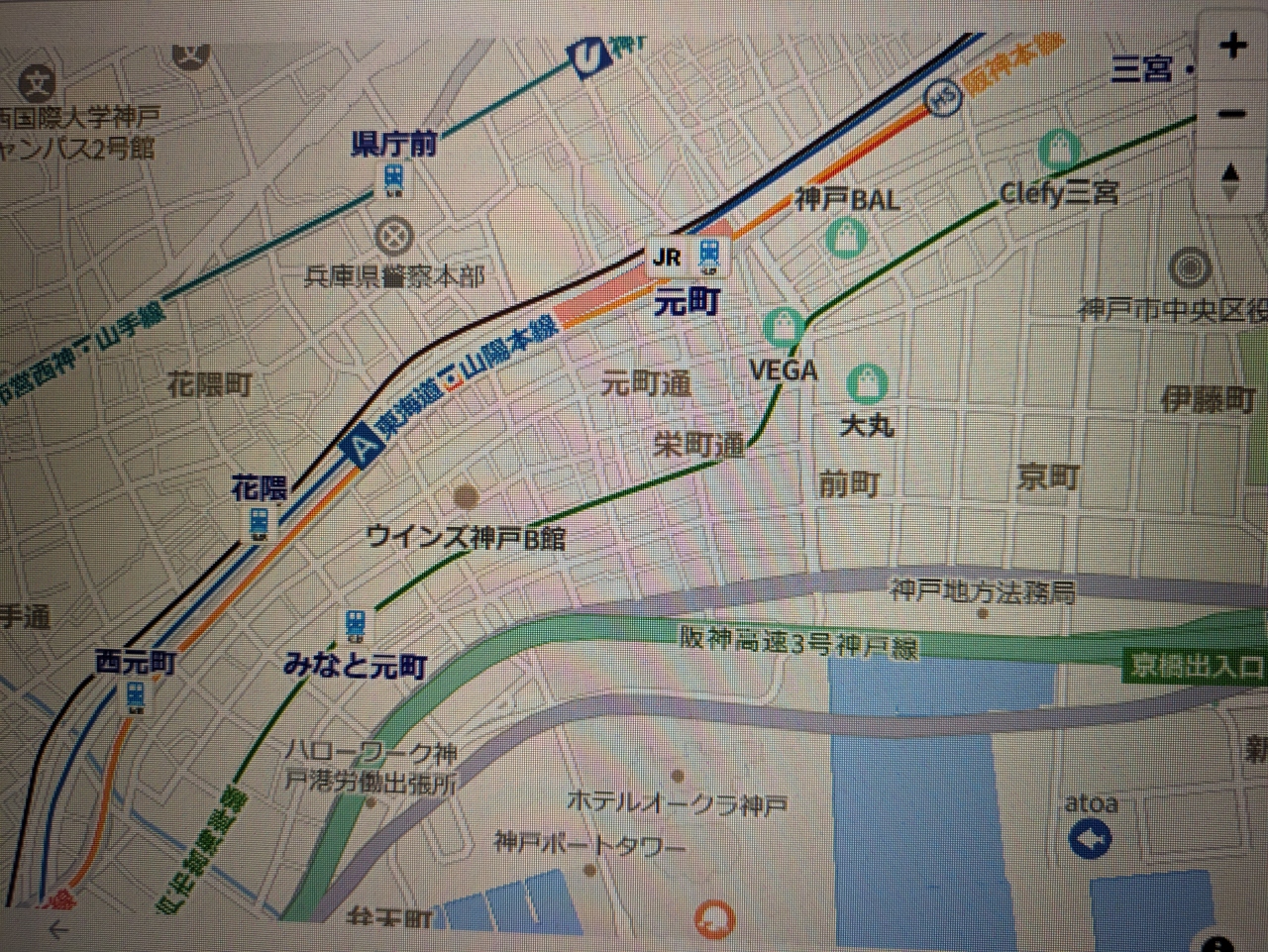Open the atoa place marker
This screenshot has height=952, width=1268.
pyautogui.click(x=1090, y=840)
